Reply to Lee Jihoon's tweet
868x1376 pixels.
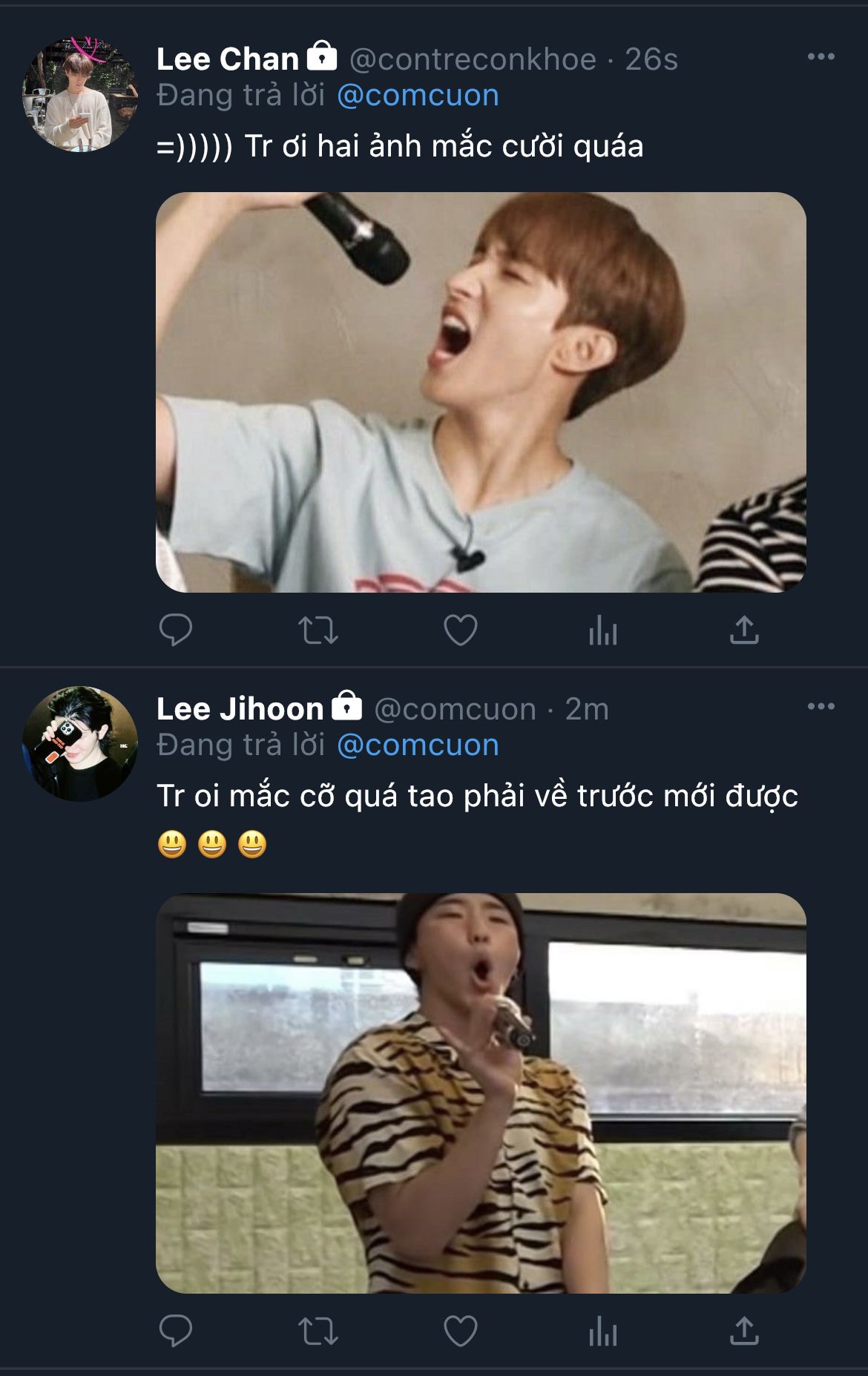pyautogui.click(x=176, y=1332)
